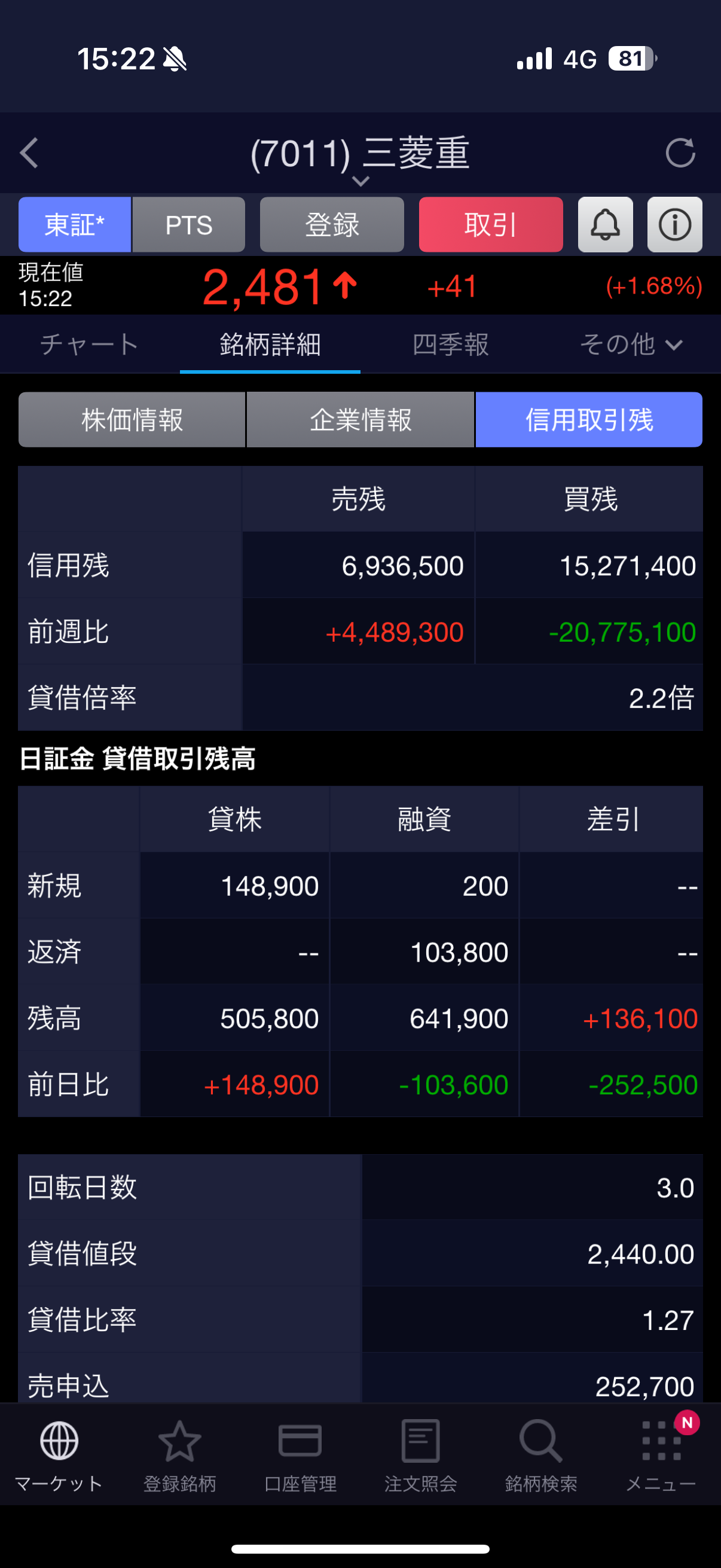Viewport: 721px width, 1568px height.
Task: Go back using the header arrow
Action: coord(29,152)
